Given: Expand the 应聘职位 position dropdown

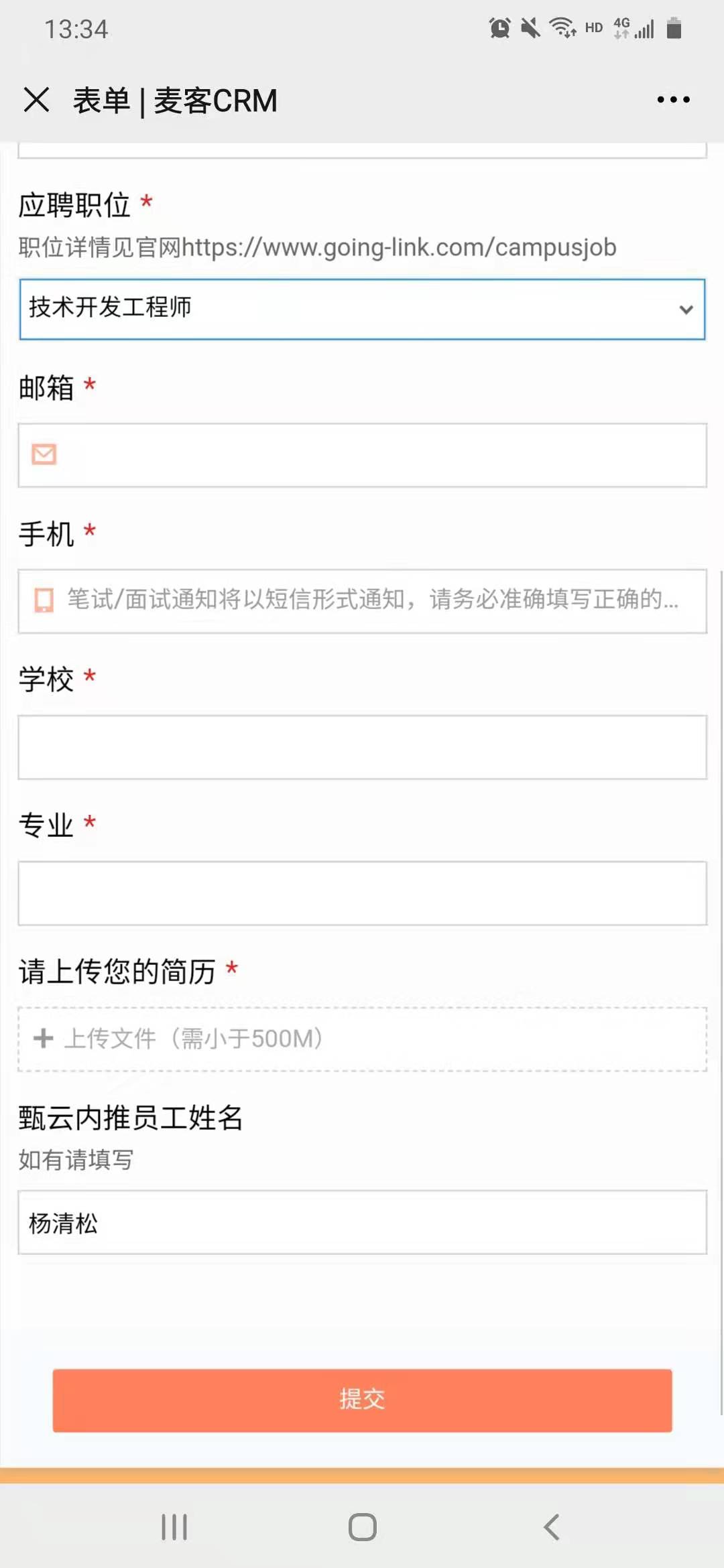Looking at the screenshot, I should [362, 309].
